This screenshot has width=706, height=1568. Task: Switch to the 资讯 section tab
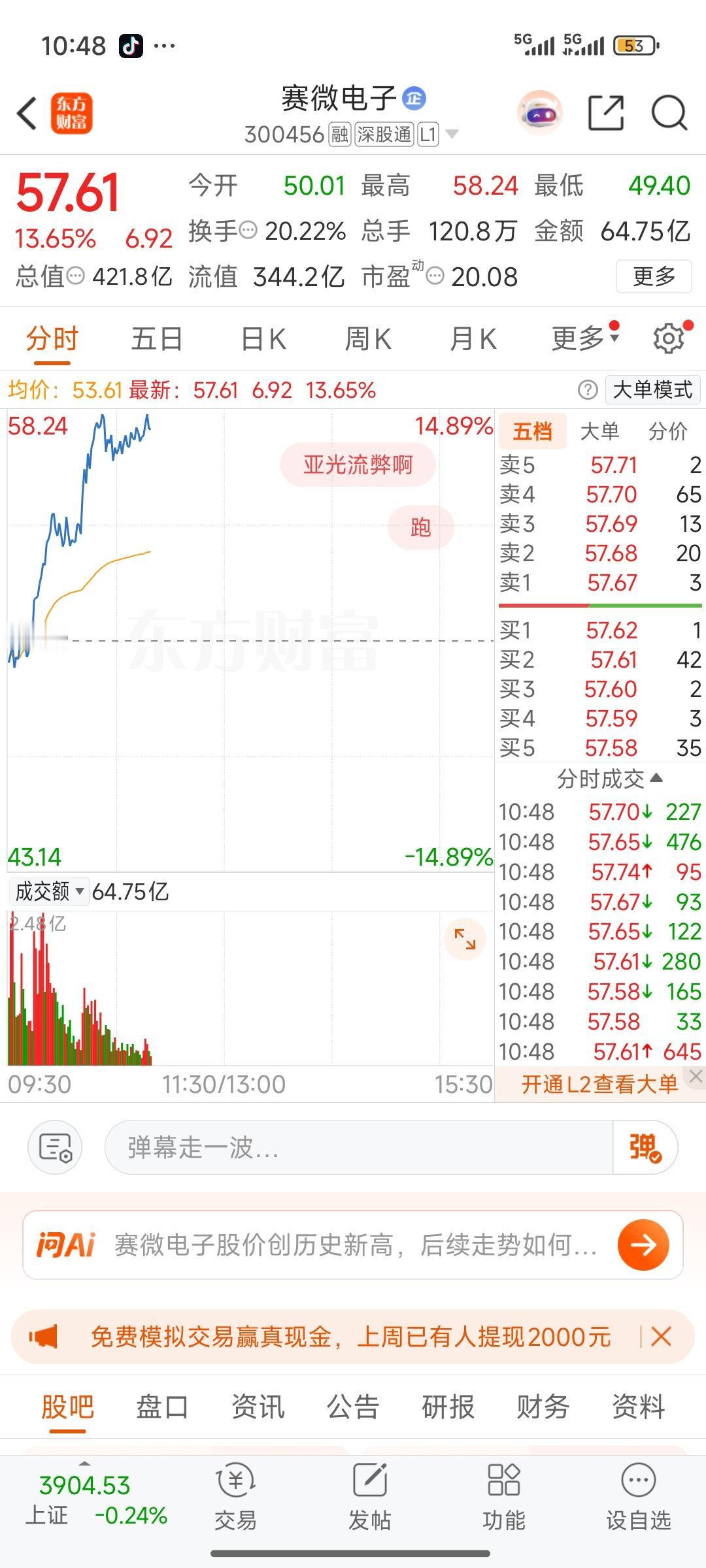[x=258, y=1406]
